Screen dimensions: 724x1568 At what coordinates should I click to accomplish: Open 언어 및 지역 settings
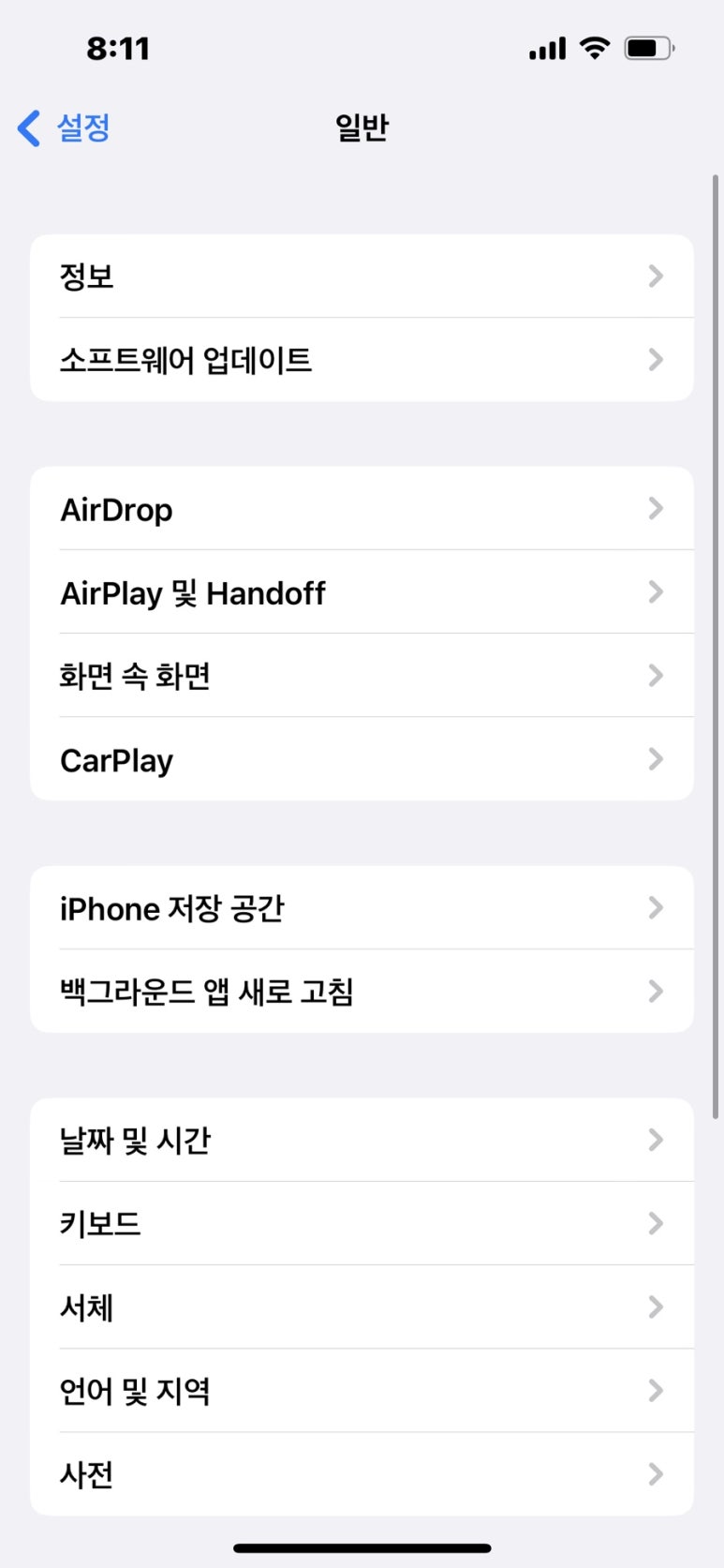362,1390
